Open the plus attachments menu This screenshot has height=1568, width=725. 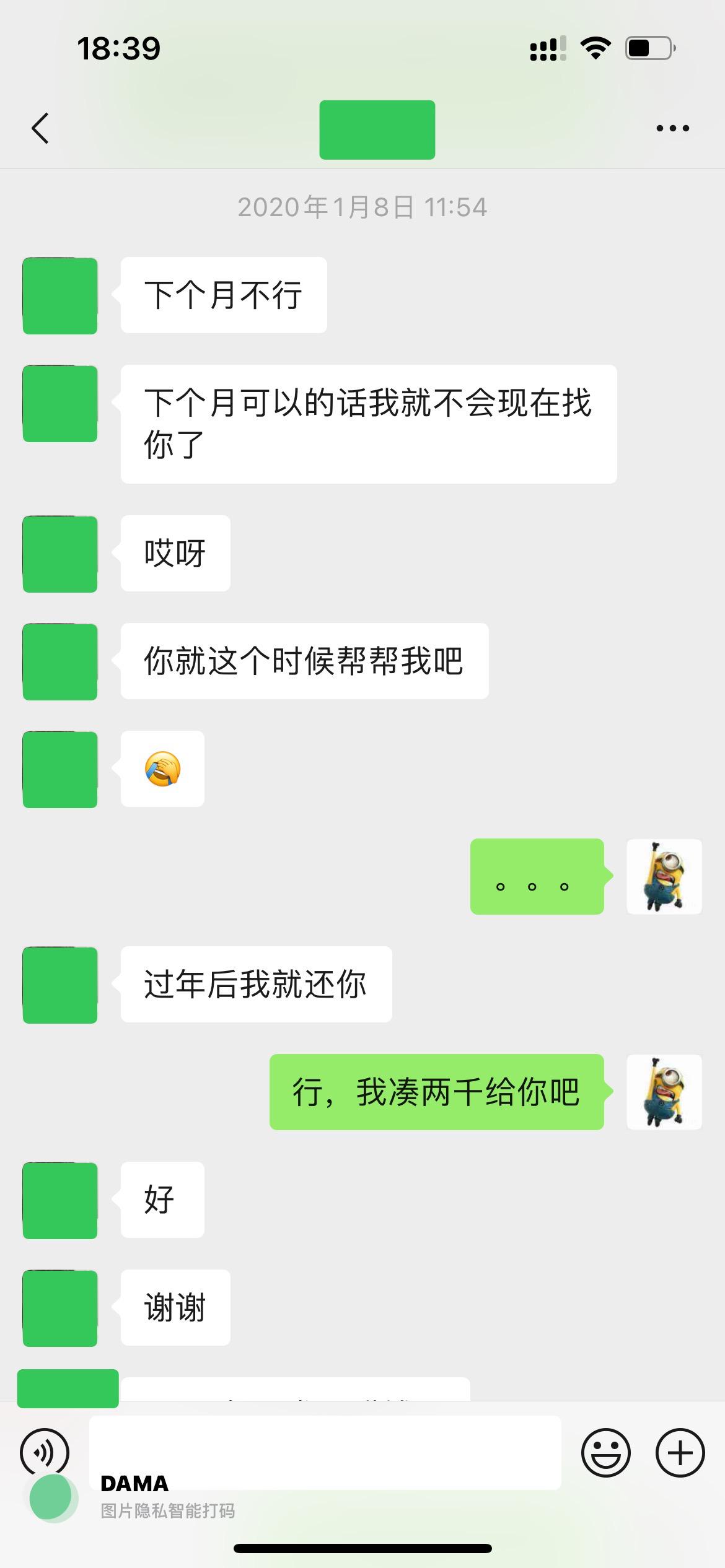[680, 1453]
